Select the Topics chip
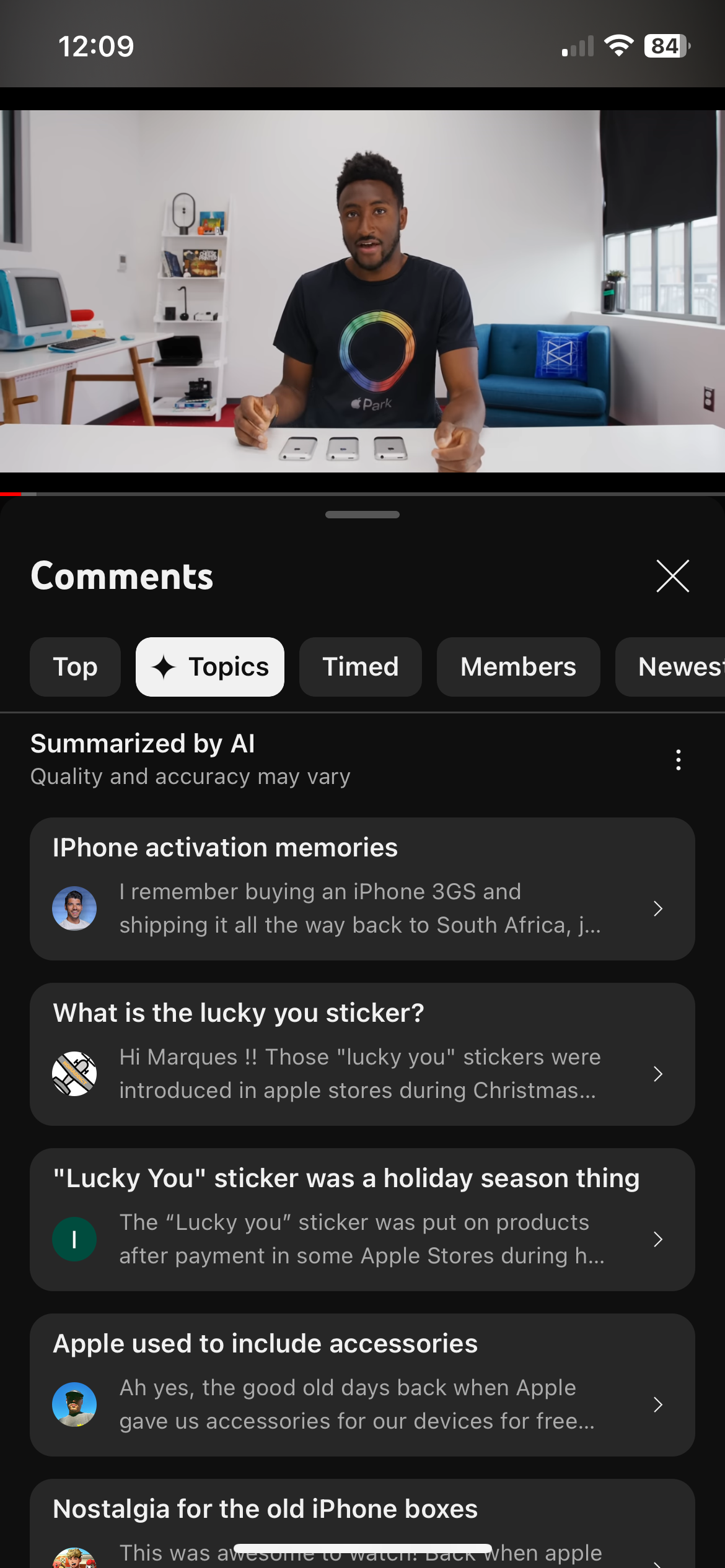Viewport: 725px width, 1568px height. point(210,667)
